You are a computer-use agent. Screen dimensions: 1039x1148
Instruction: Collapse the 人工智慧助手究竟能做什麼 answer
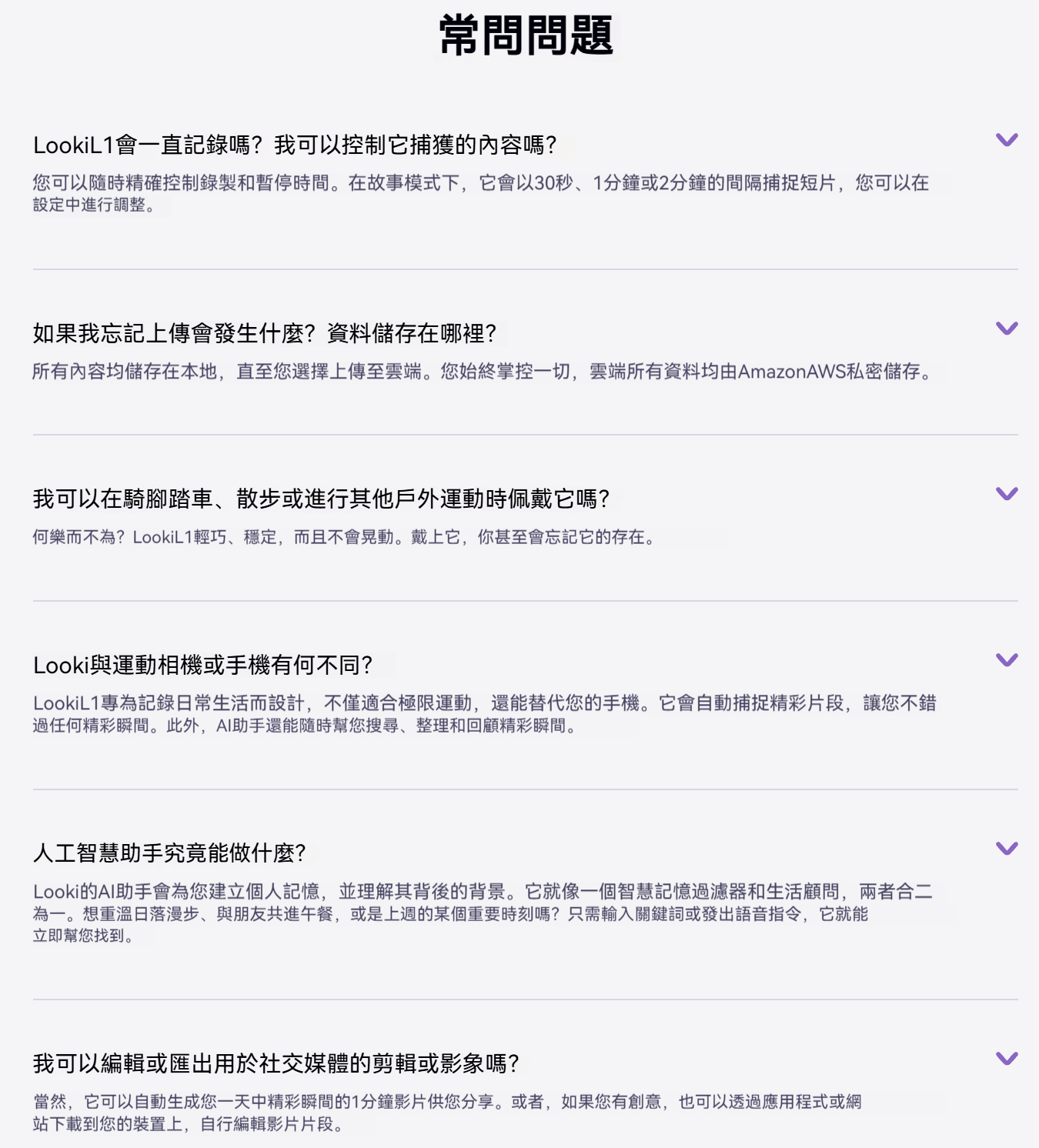[1006, 849]
